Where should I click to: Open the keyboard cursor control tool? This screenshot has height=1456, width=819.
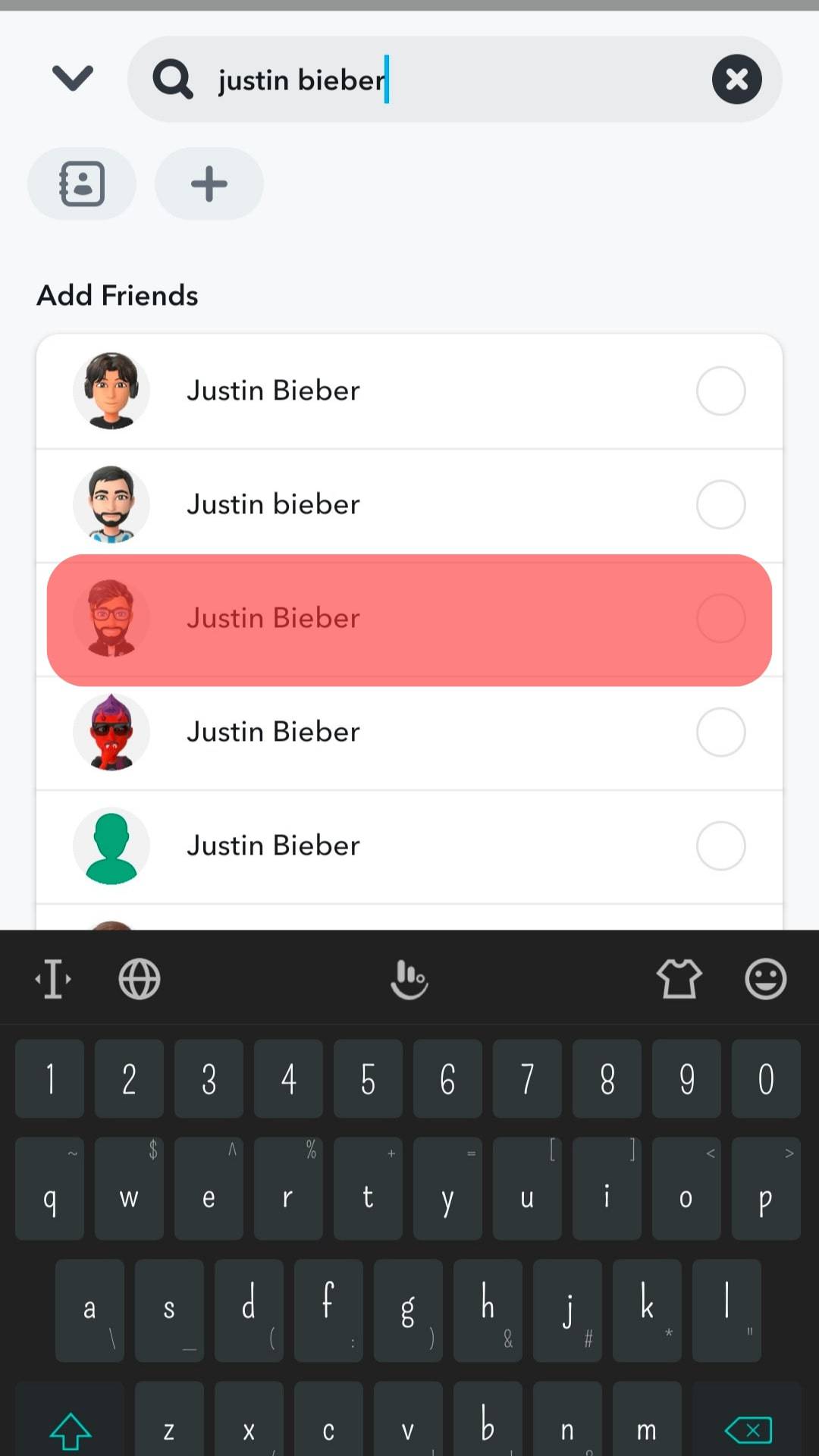point(53,978)
